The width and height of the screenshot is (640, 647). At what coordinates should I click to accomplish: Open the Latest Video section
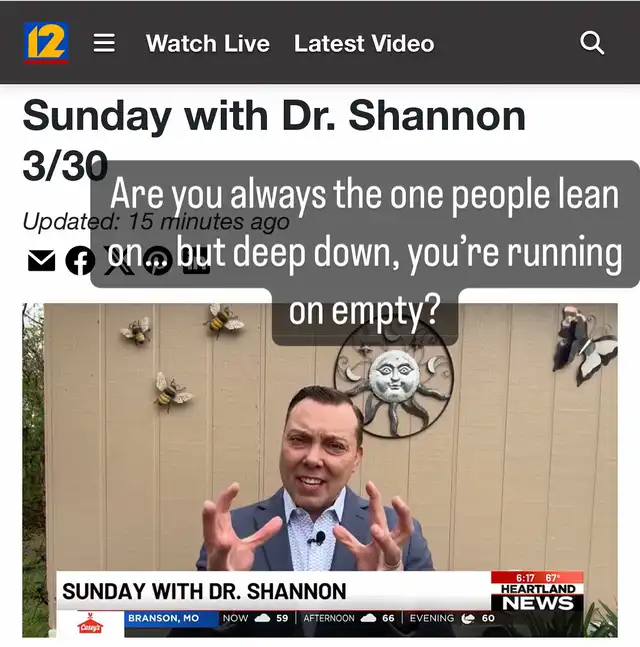[x=364, y=43]
